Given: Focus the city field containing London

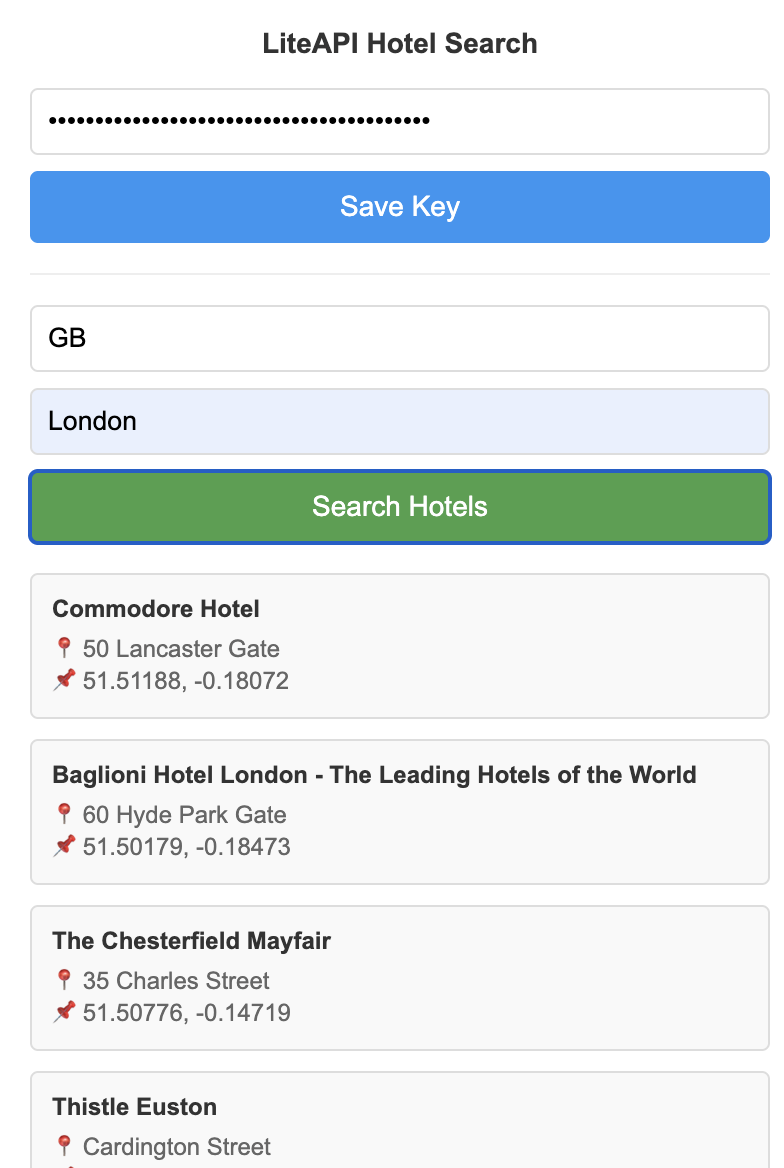Looking at the screenshot, I should 399,422.
